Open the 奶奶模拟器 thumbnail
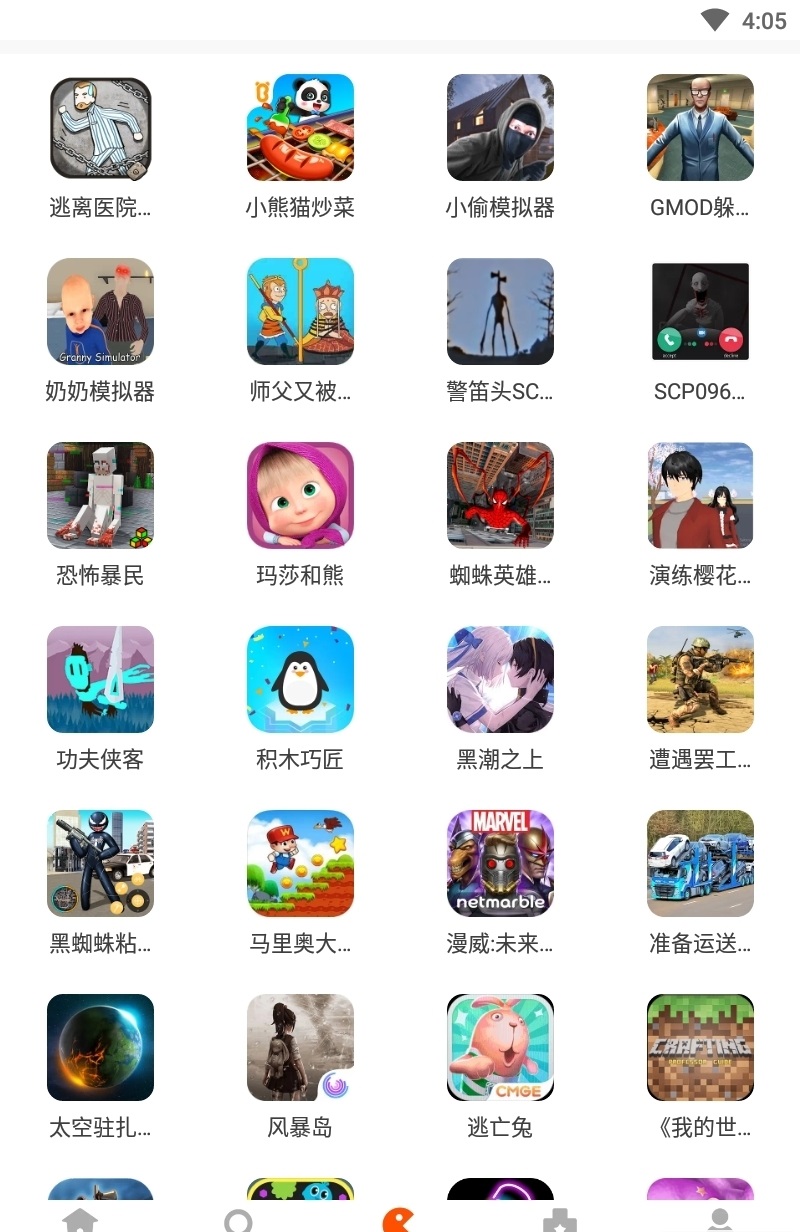Image resolution: width=800 pixels, height=1232 pixels. tap(100, 311)
